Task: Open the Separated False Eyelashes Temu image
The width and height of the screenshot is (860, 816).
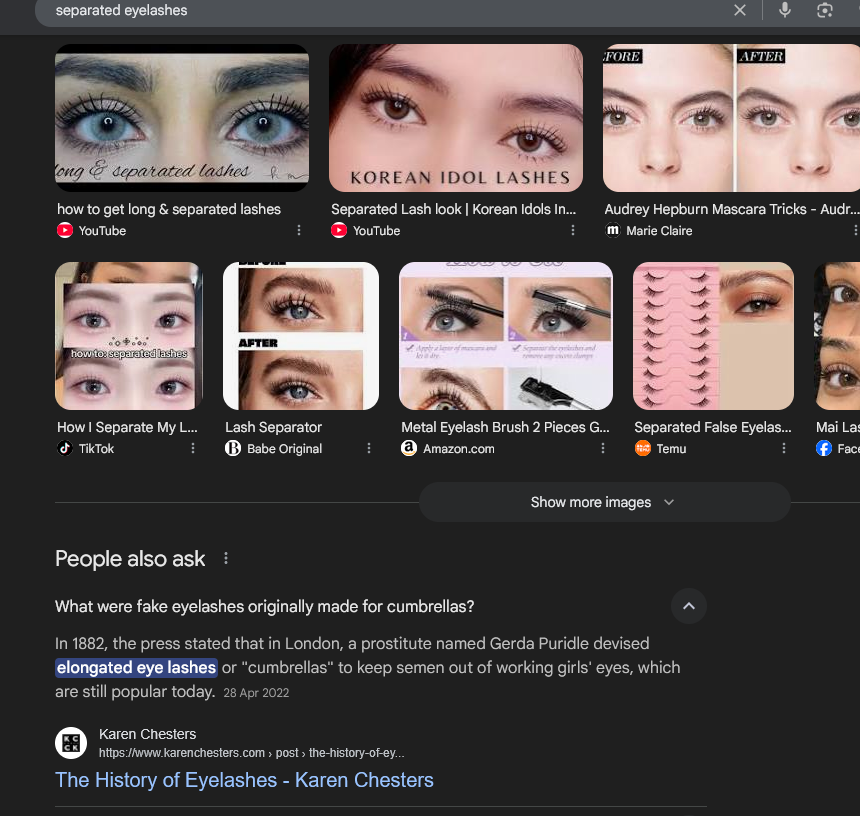Action: click(x=713, y=336)
